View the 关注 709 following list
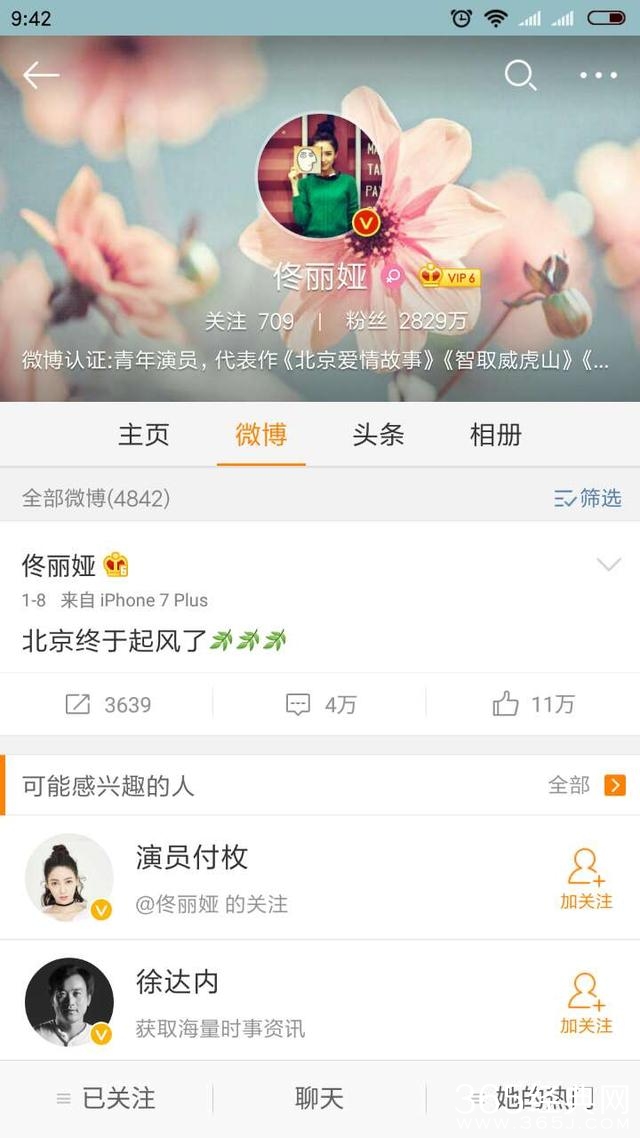 point(250,321)
